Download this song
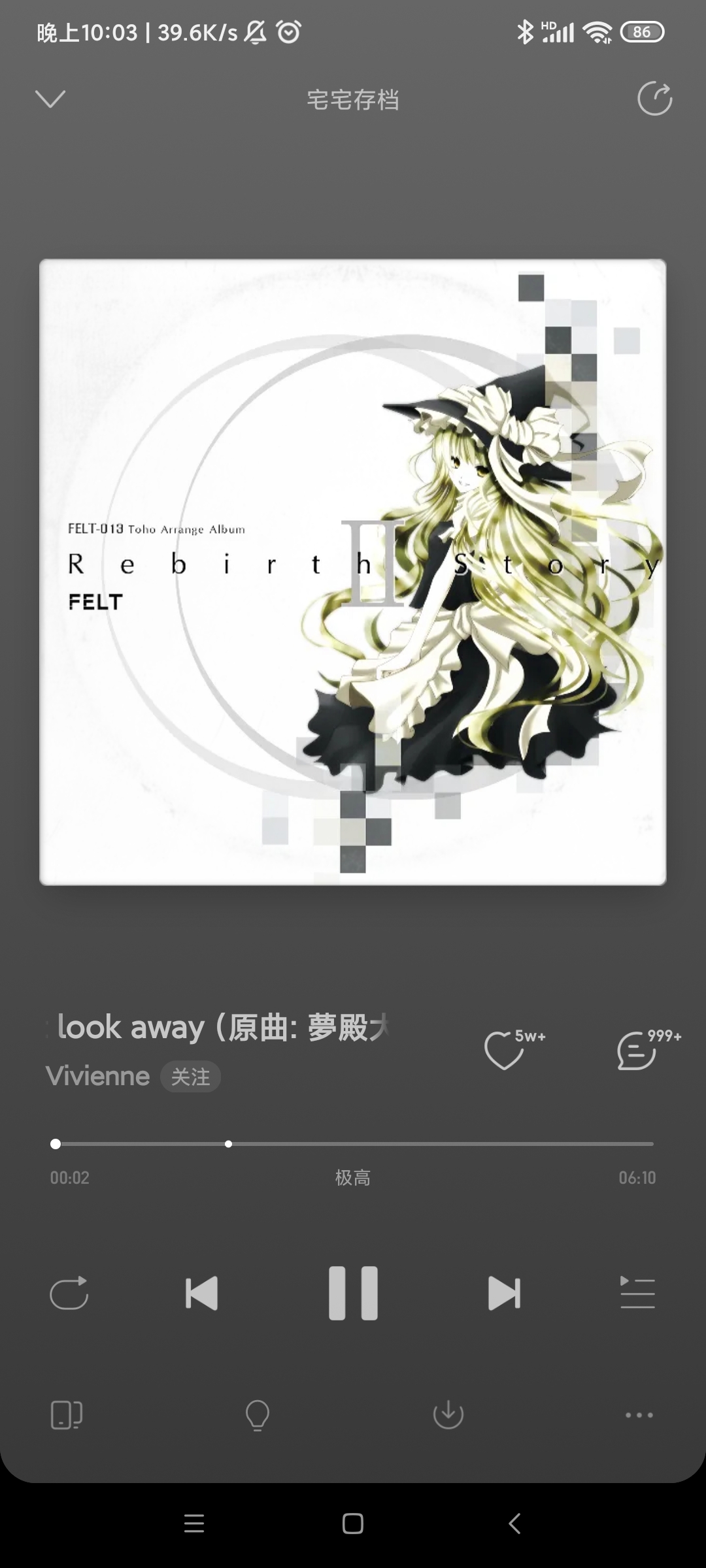The width and height of the screenshot is (706, 1568). coord(448,1415)
